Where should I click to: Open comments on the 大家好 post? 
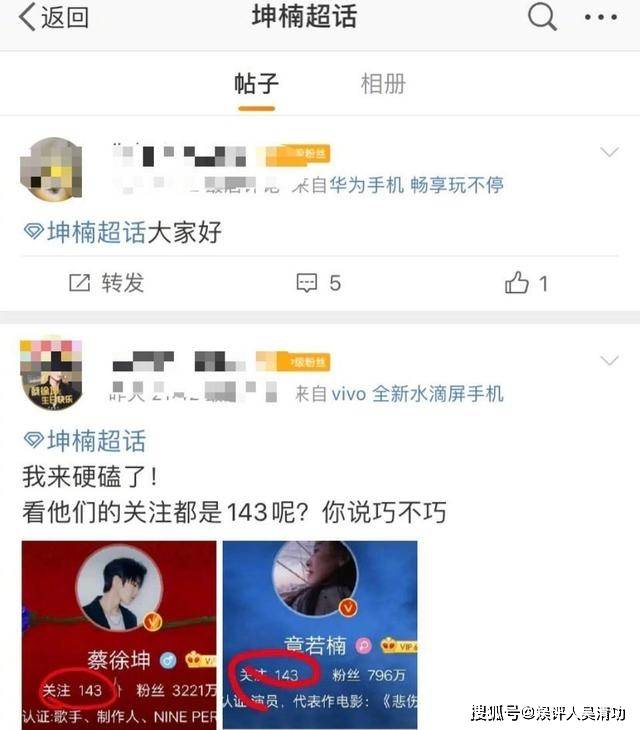(x=319, y=283)
